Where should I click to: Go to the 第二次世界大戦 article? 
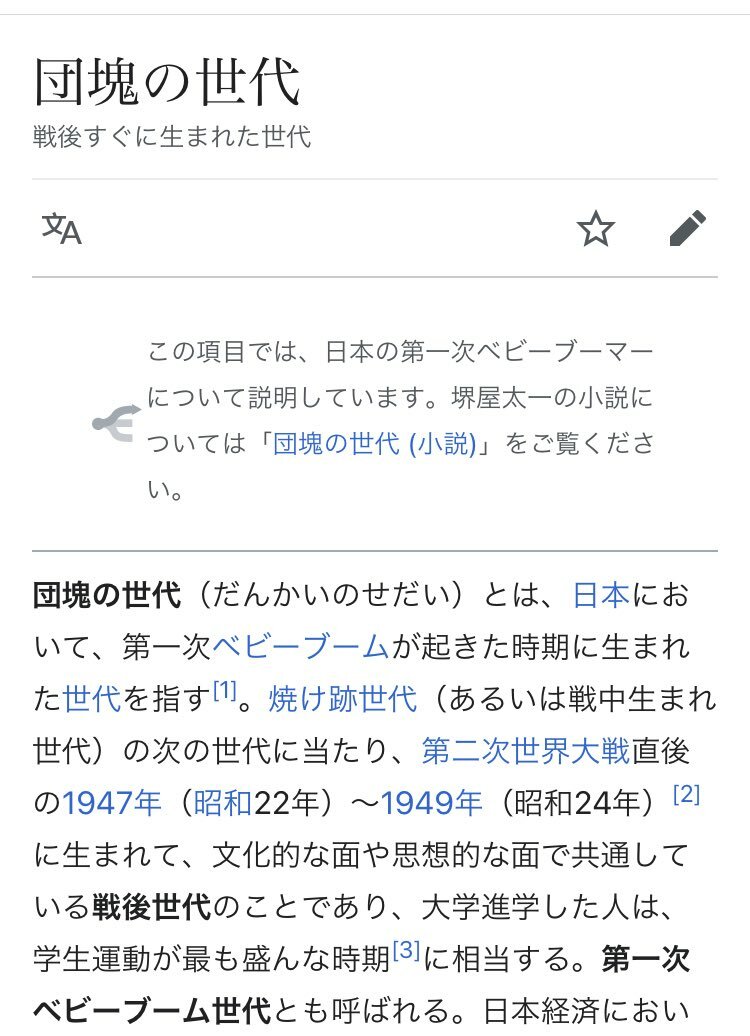pyautogui.click(x=526, y=750)
